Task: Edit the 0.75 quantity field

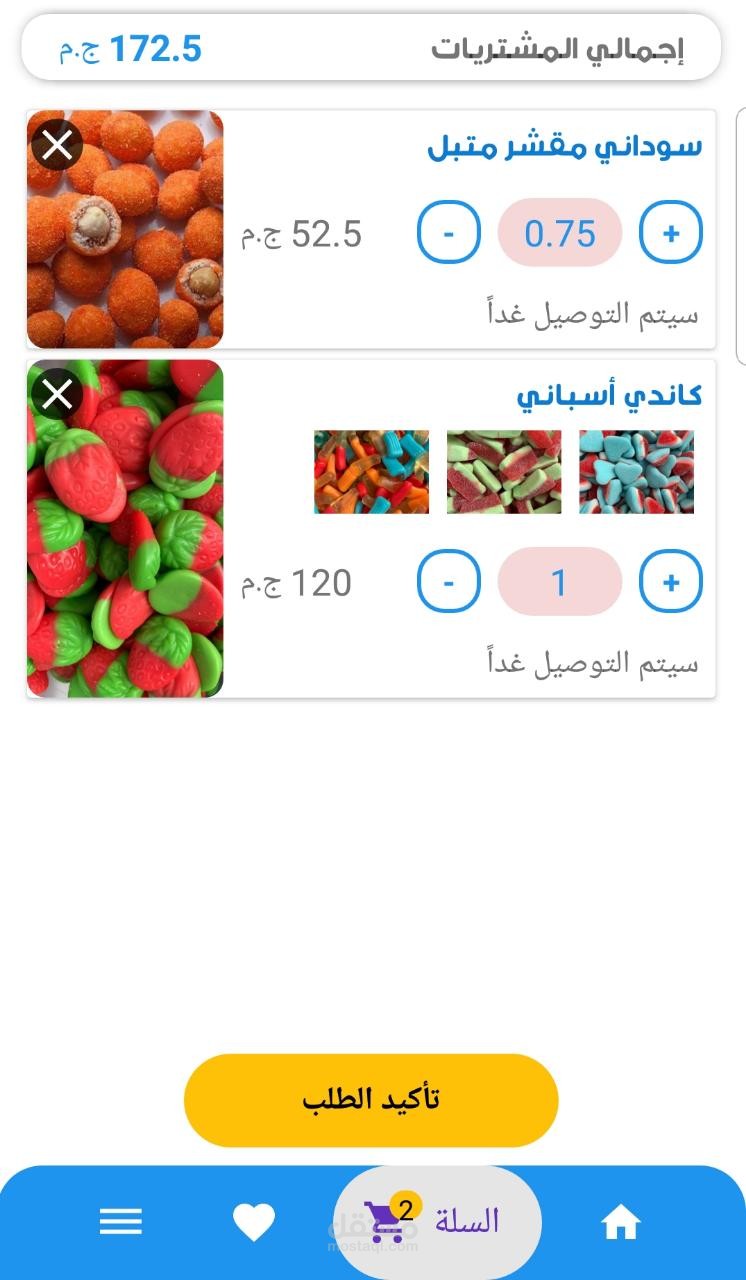Action: coord(560,233)
